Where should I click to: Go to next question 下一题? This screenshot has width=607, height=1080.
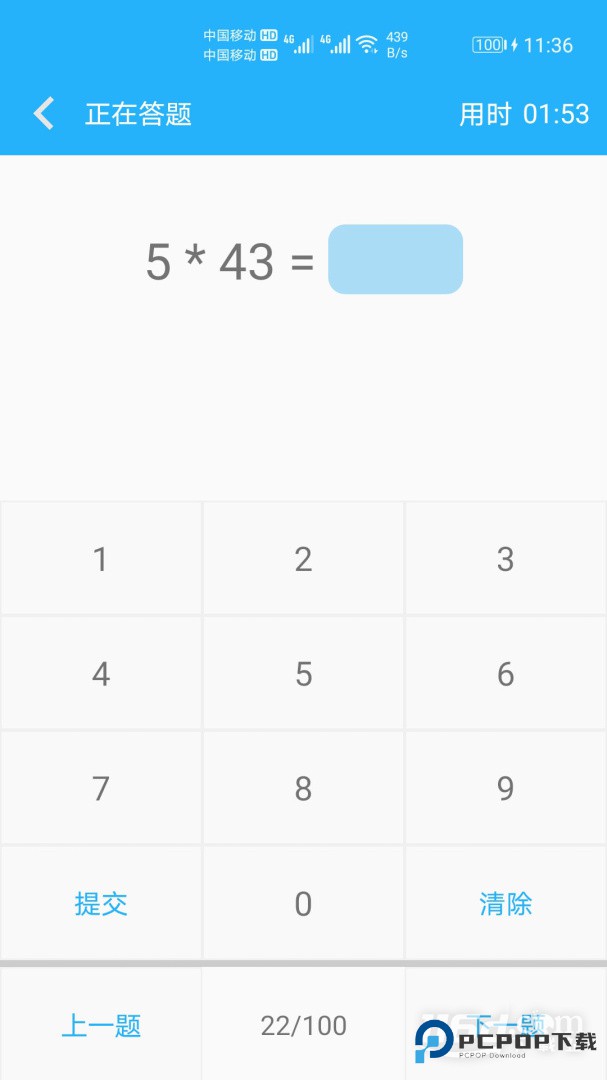[505, 1022]
